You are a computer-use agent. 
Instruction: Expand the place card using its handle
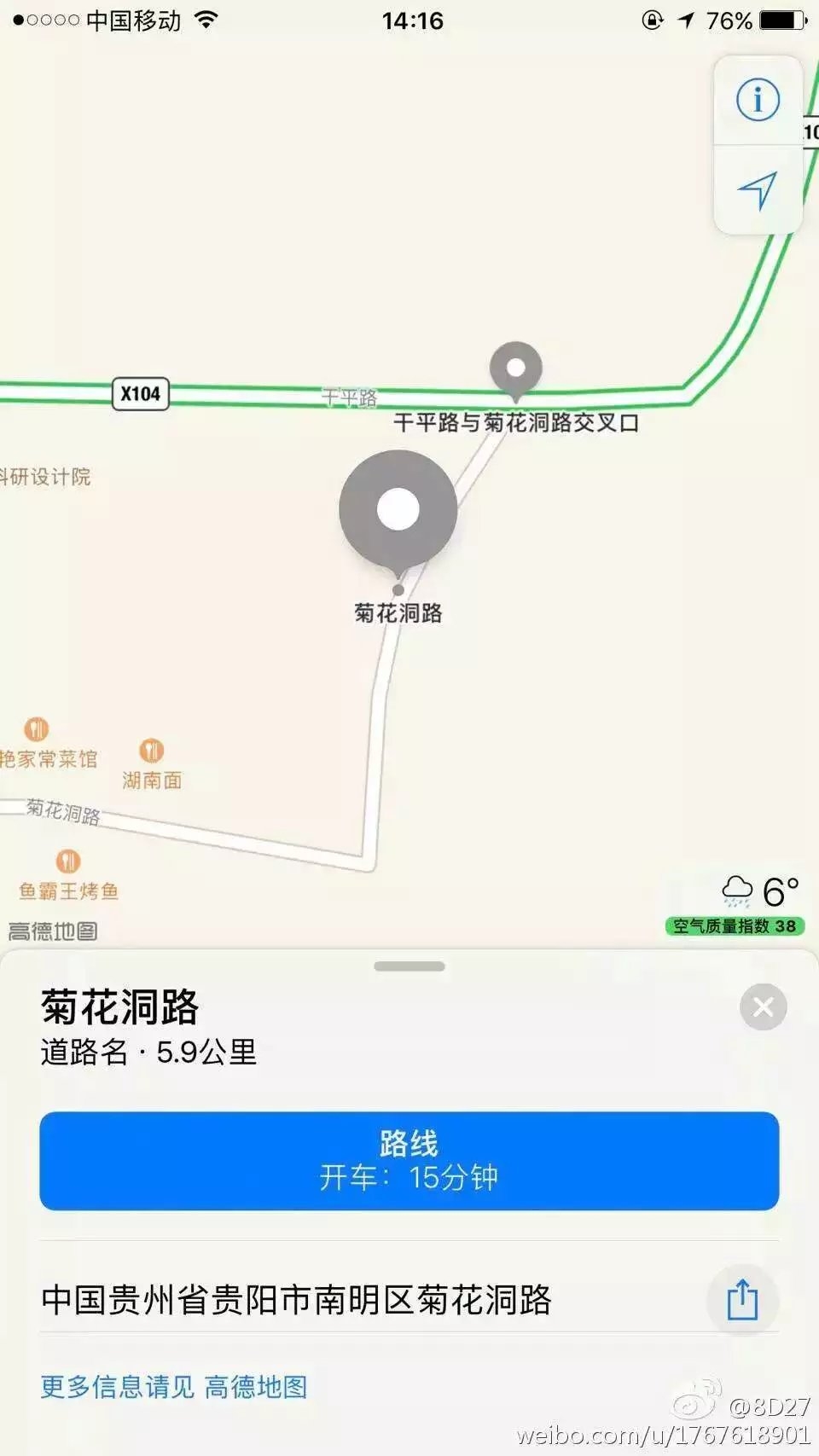pyautogui.click(x=409, y=966)
